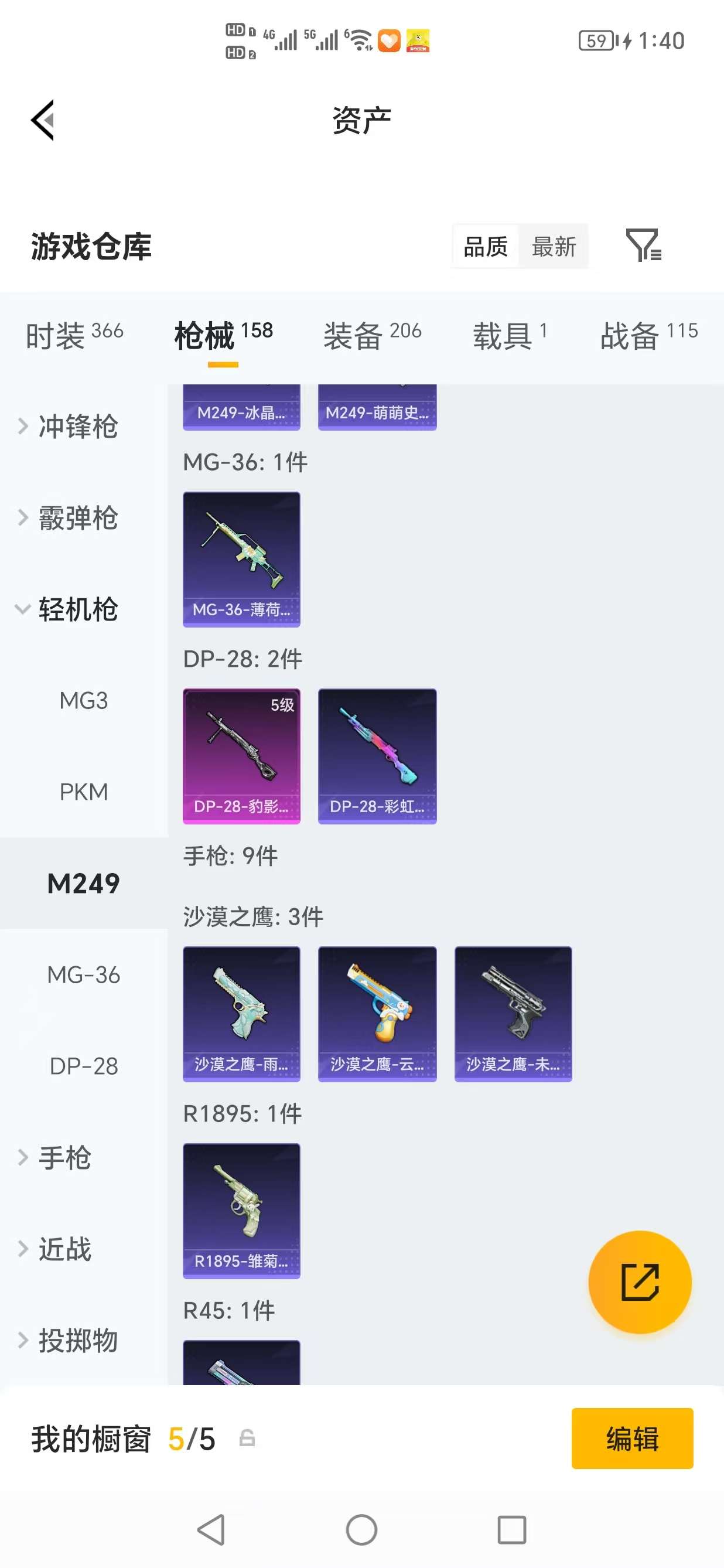Open 沙漠之鹰-未 pistol skin thumbnail
Viewport: 724px width, 1568px height.
click(513, 1014)
